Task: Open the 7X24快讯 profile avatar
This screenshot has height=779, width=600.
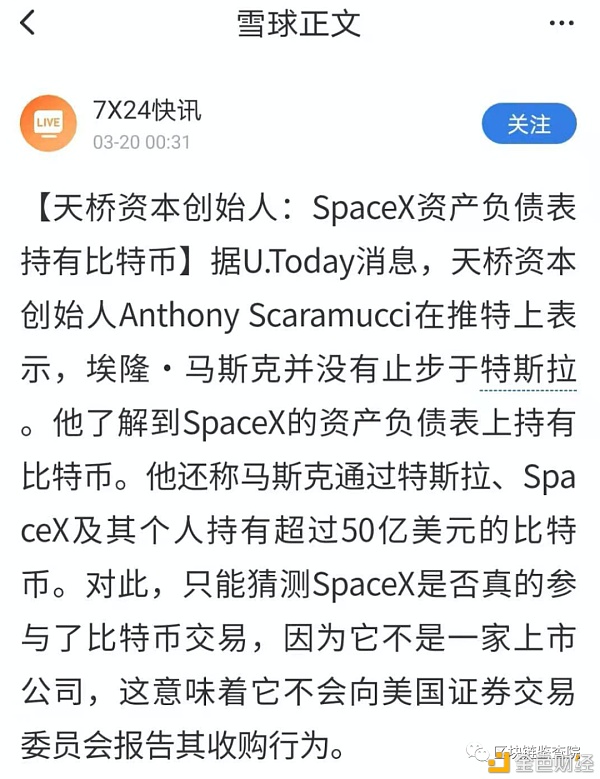Action: (x=48, y=123)
